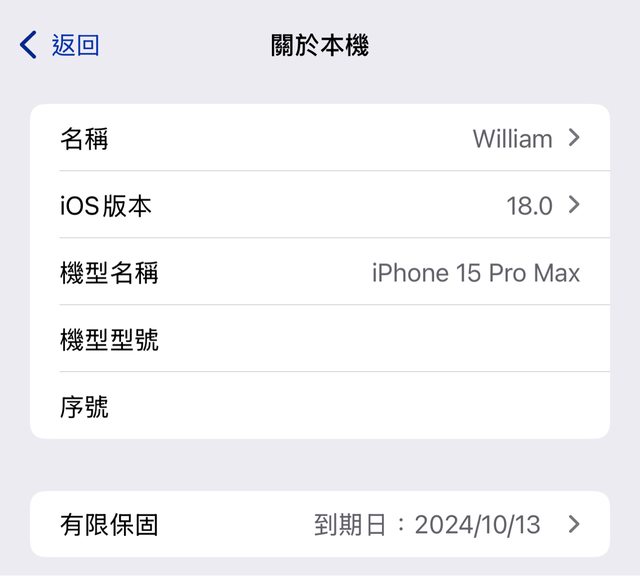Open the iOS版本 18.0 row
The width and height of the screenshot is (640, 576).
(x=320, y=205)
